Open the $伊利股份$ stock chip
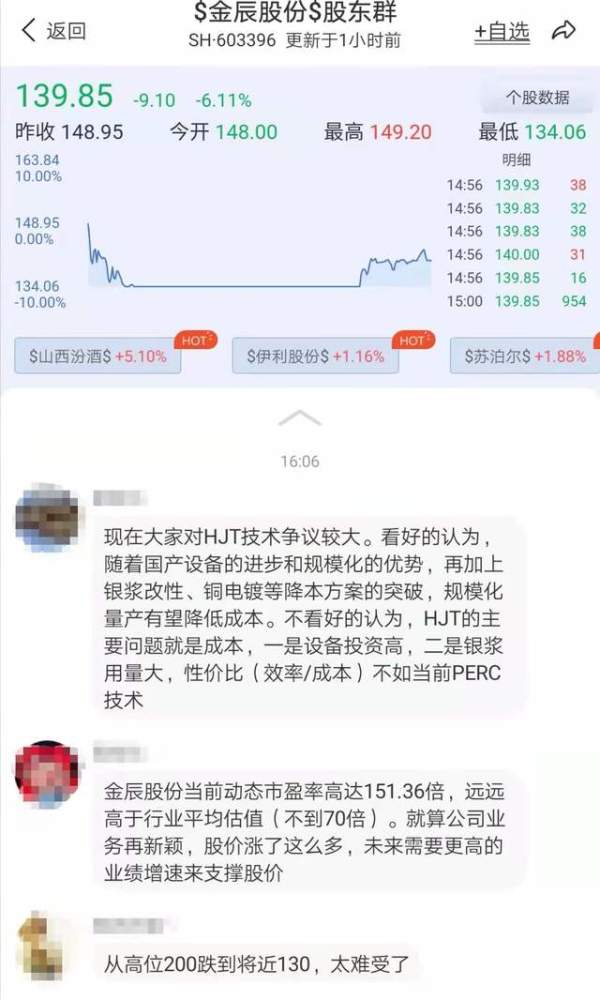The width and height of the screenshot is (600, 1000). 315,356
